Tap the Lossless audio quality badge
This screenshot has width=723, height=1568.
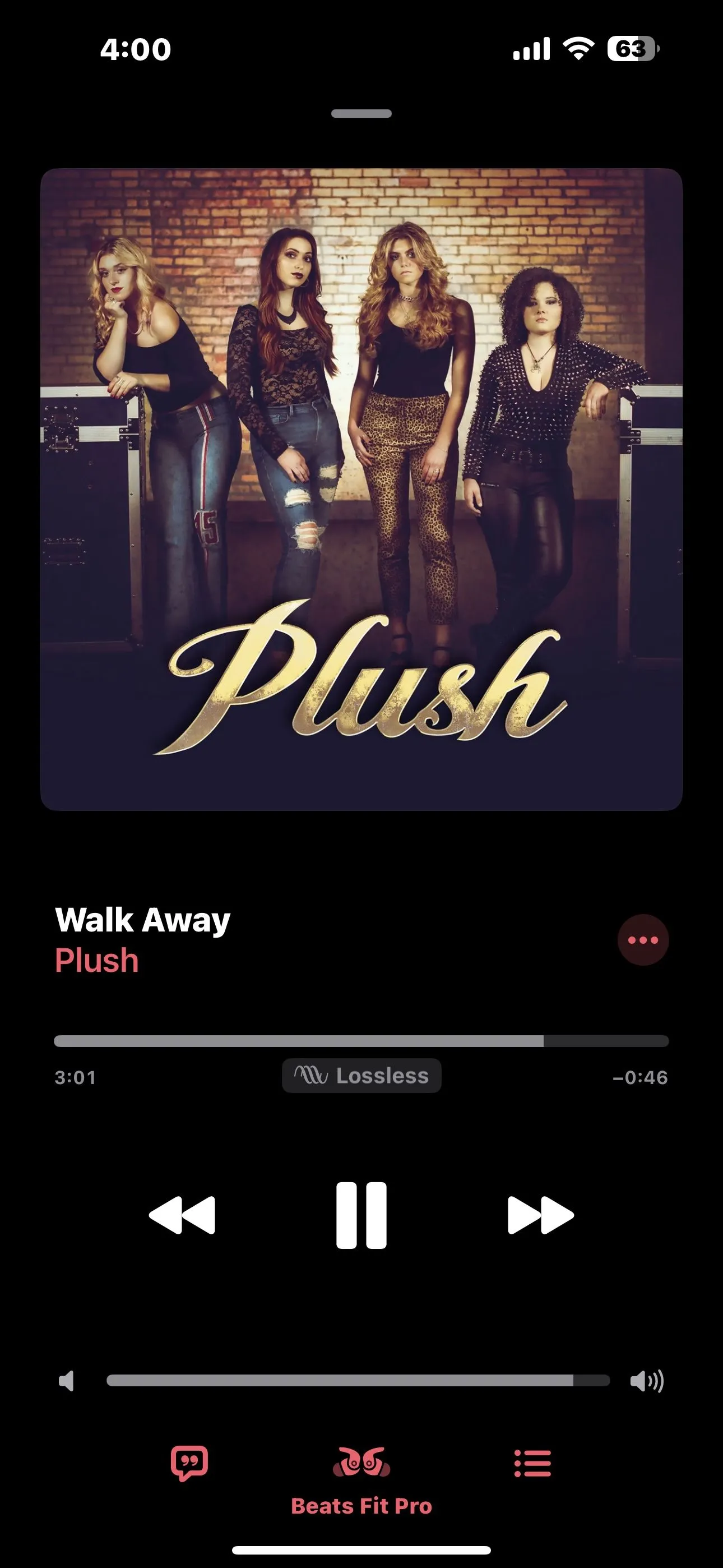click(361, 1076)
